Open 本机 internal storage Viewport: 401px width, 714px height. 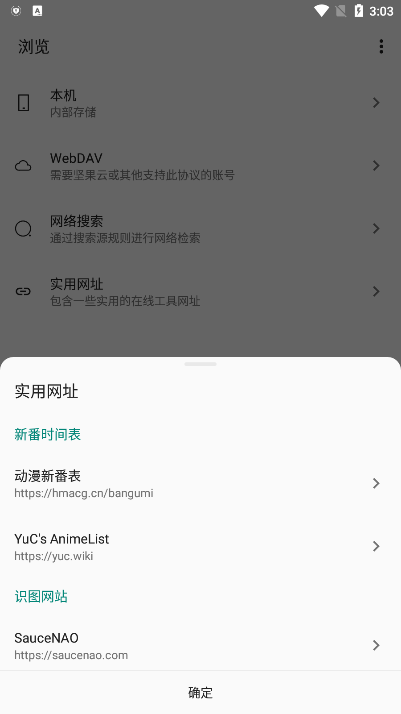[x=200, y=103]
